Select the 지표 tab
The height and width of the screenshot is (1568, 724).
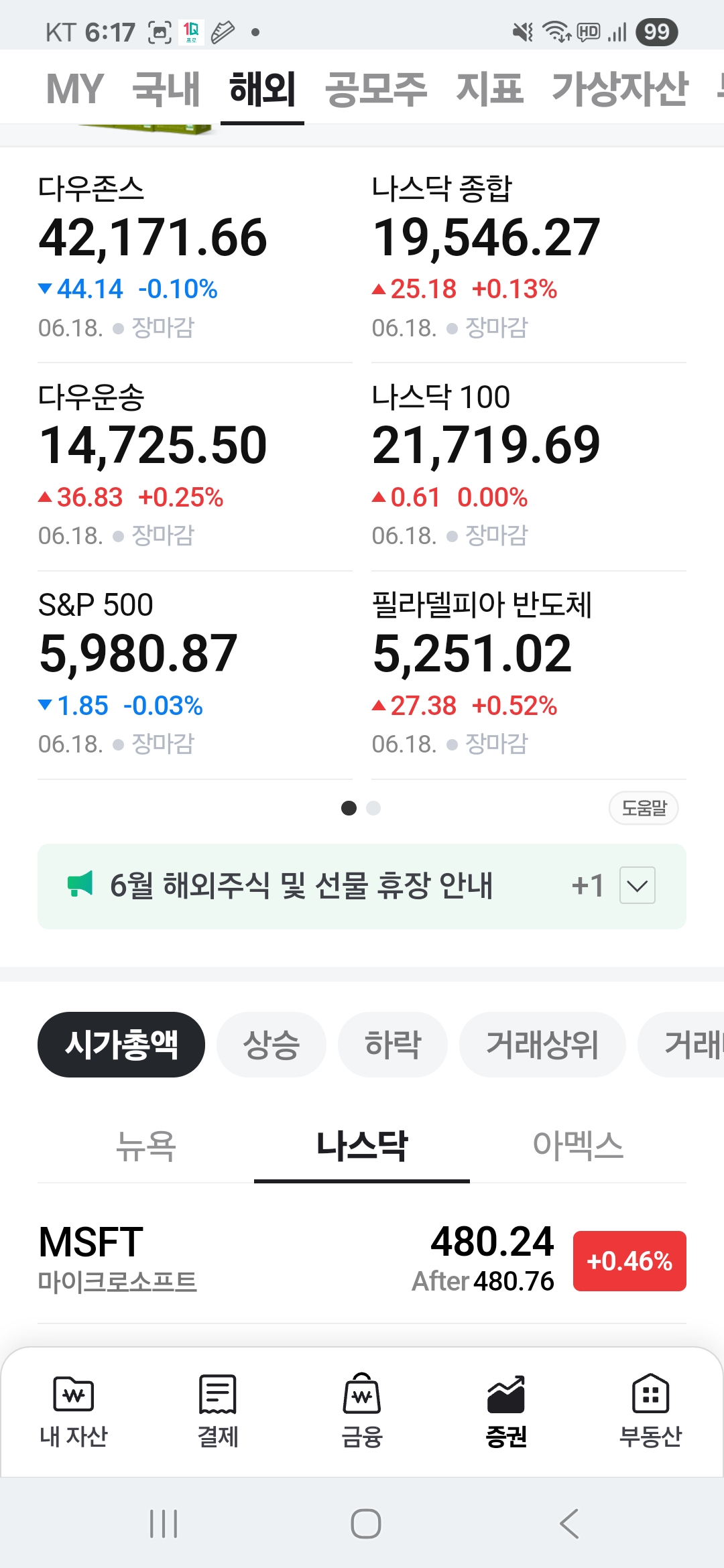pyautogui.click(x=489, y=88)
